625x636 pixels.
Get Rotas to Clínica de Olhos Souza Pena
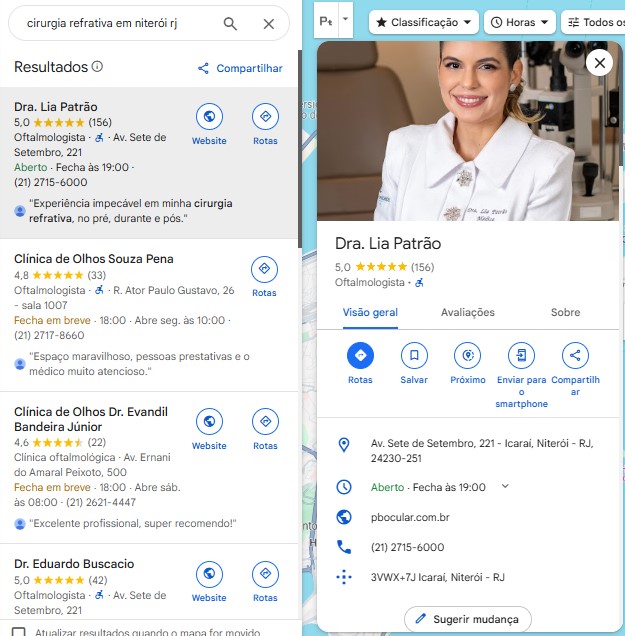click(264, 277)
